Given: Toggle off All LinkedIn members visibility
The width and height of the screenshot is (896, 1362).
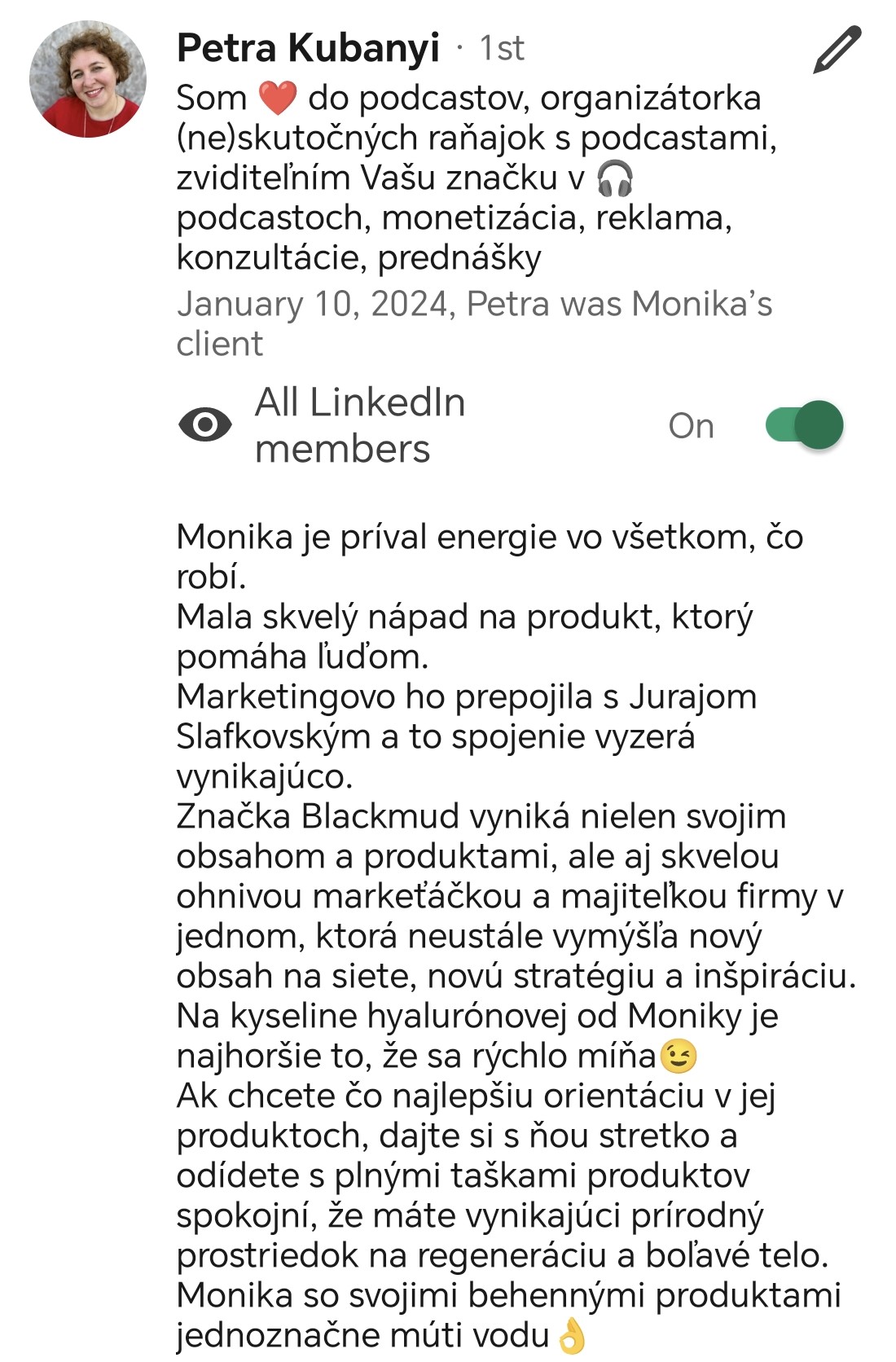Looking at the screenshot, I should pyautogui.click(x=804, y=424).
